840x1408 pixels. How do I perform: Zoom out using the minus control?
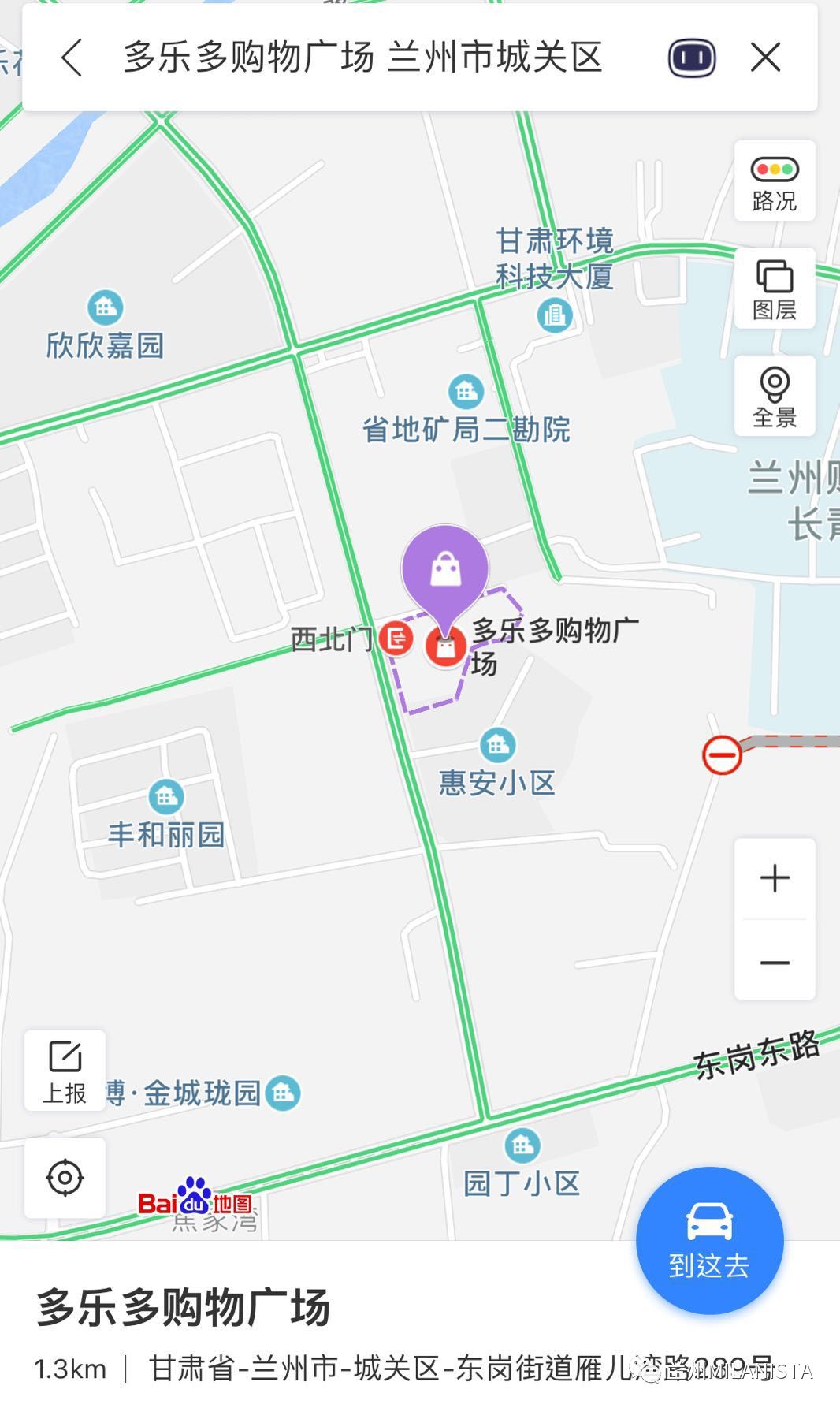[774, 963]
